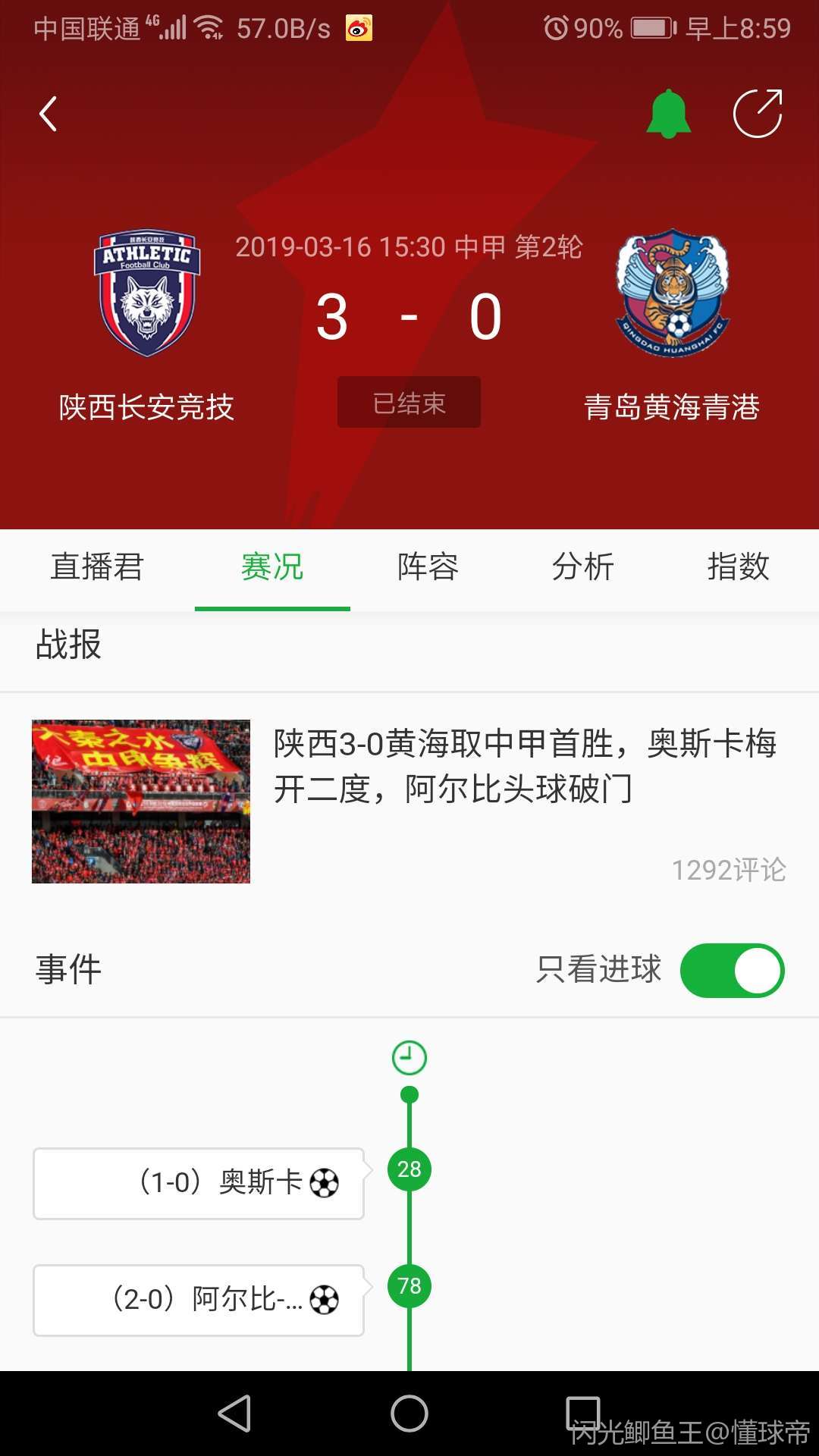Viewport: 819px width, 1456px height.
Task: Go back using the top-left arrow
Action: pos(49,115)
